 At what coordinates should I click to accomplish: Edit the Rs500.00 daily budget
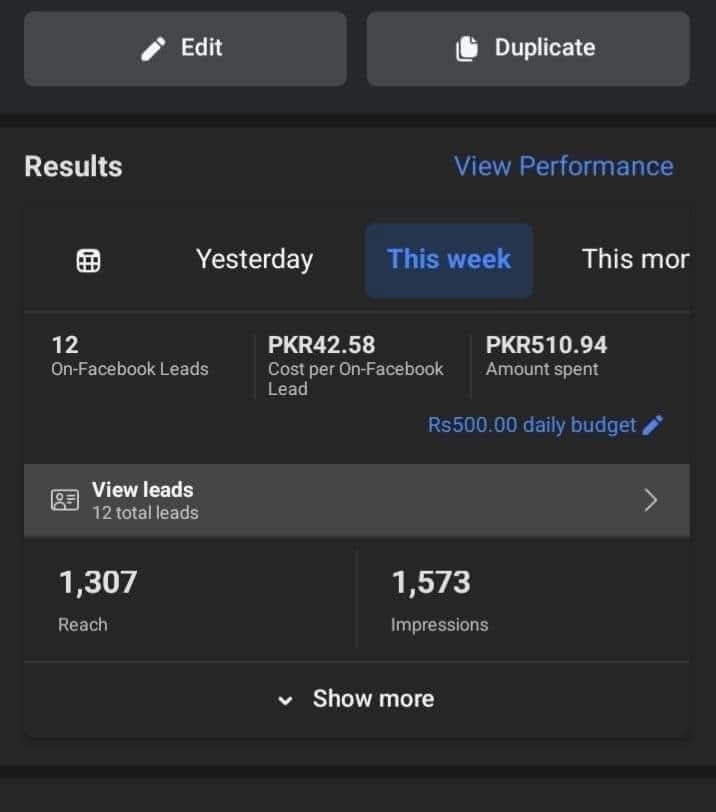click(545, 425)
